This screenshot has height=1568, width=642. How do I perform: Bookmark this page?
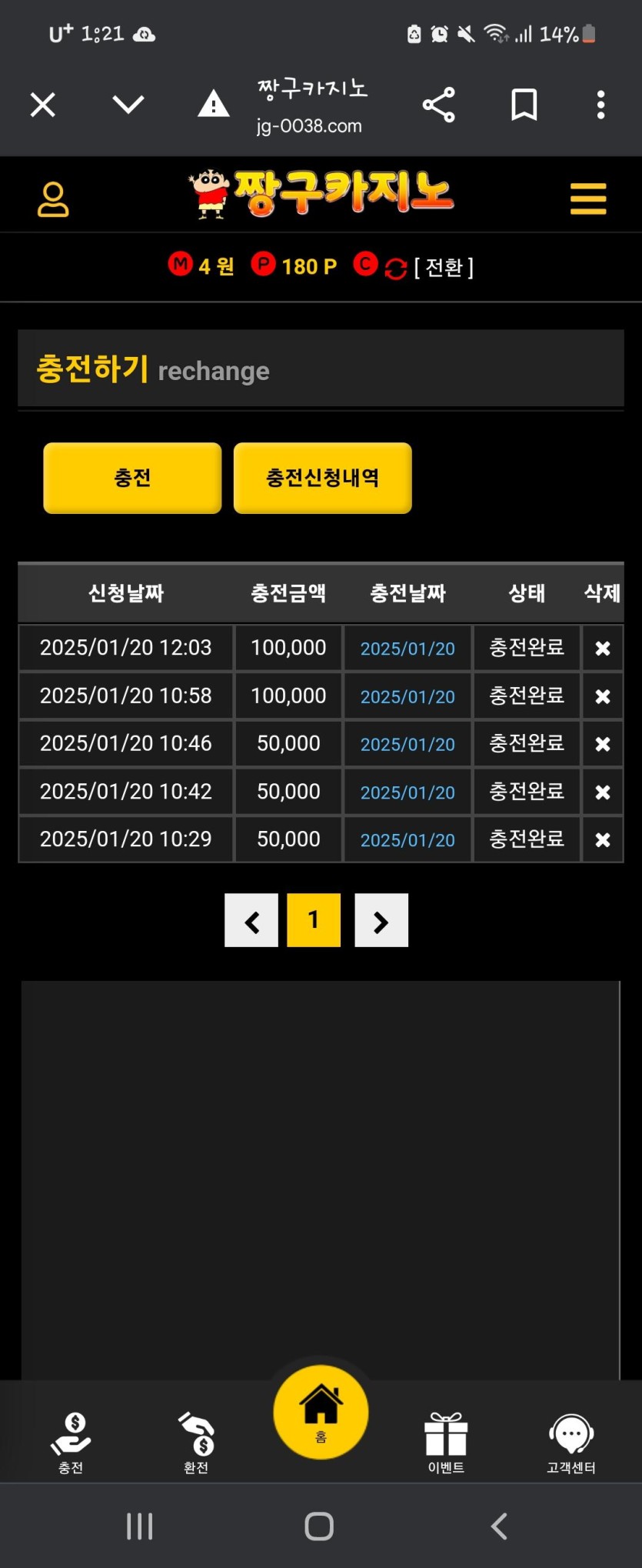click(524, 105)
